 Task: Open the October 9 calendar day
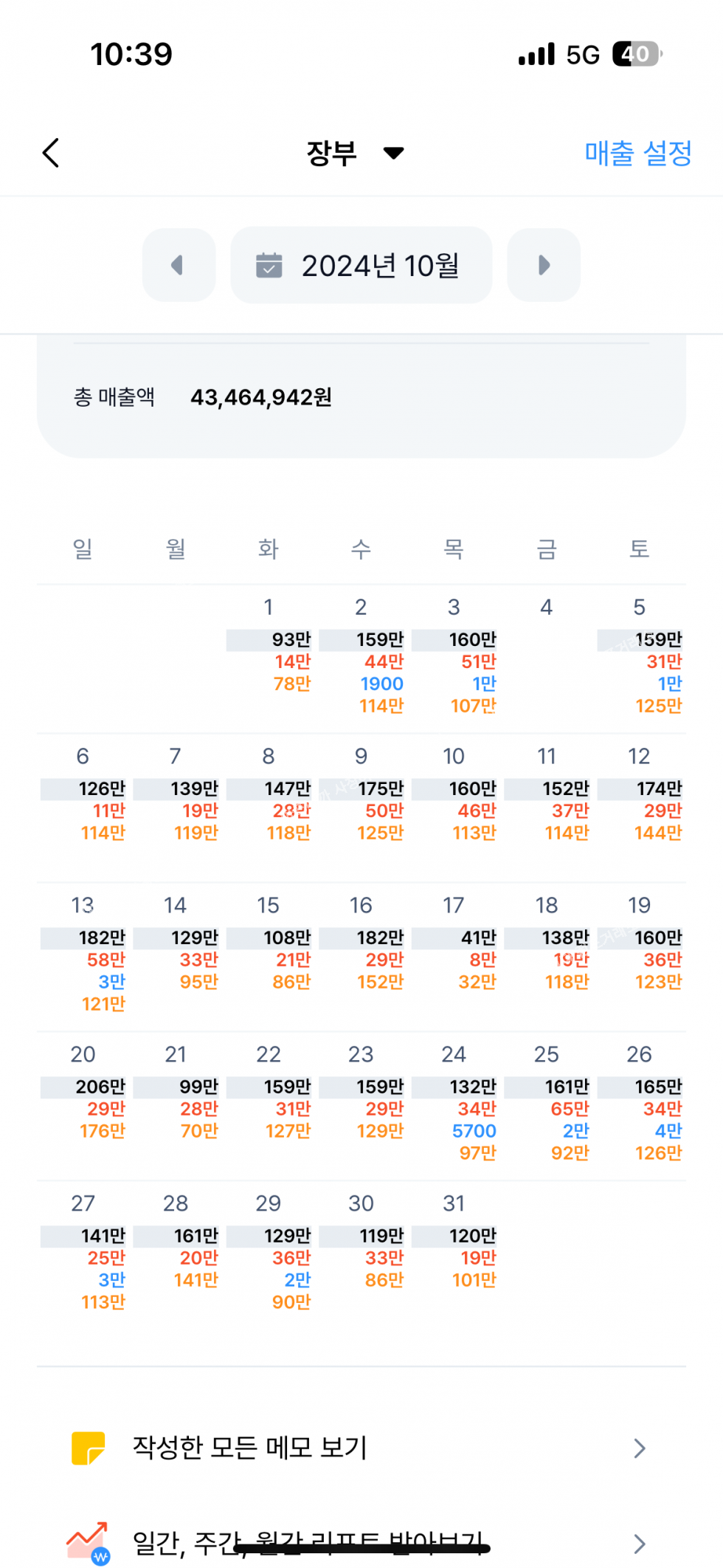point(361,801)
